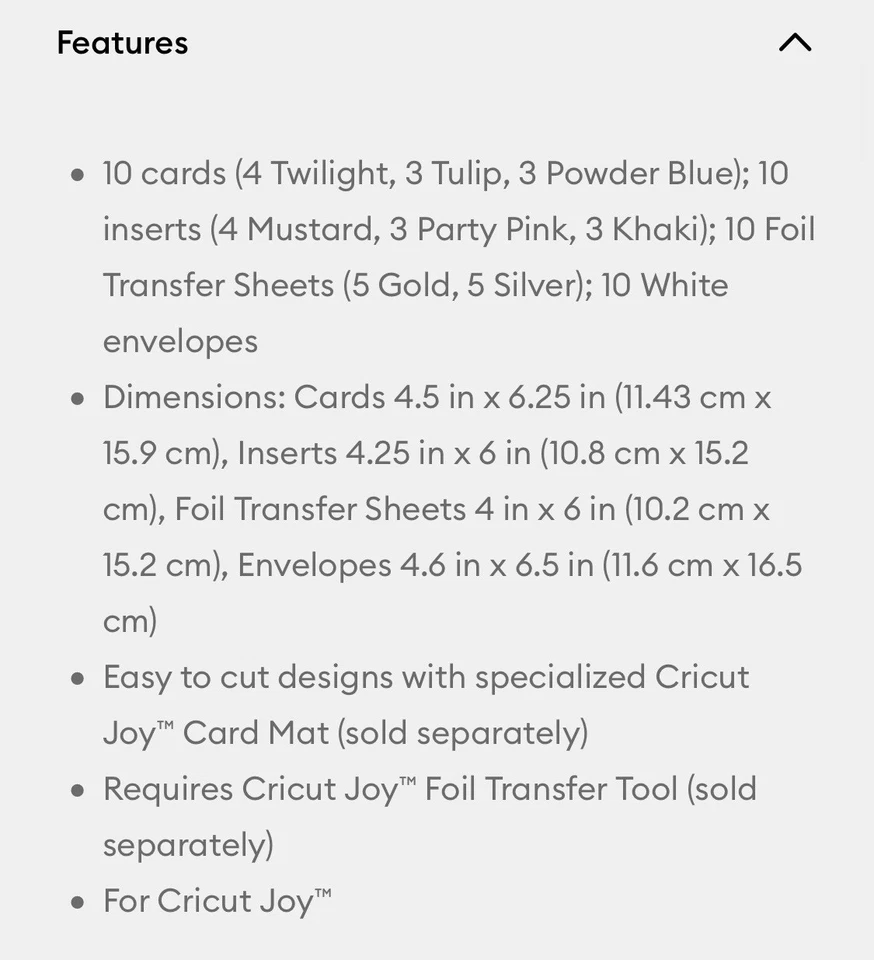Select the Features section heading
Image resolution: width=874 pixels, height=960 pixels.
pyautogui.click(x=121, y=42)
